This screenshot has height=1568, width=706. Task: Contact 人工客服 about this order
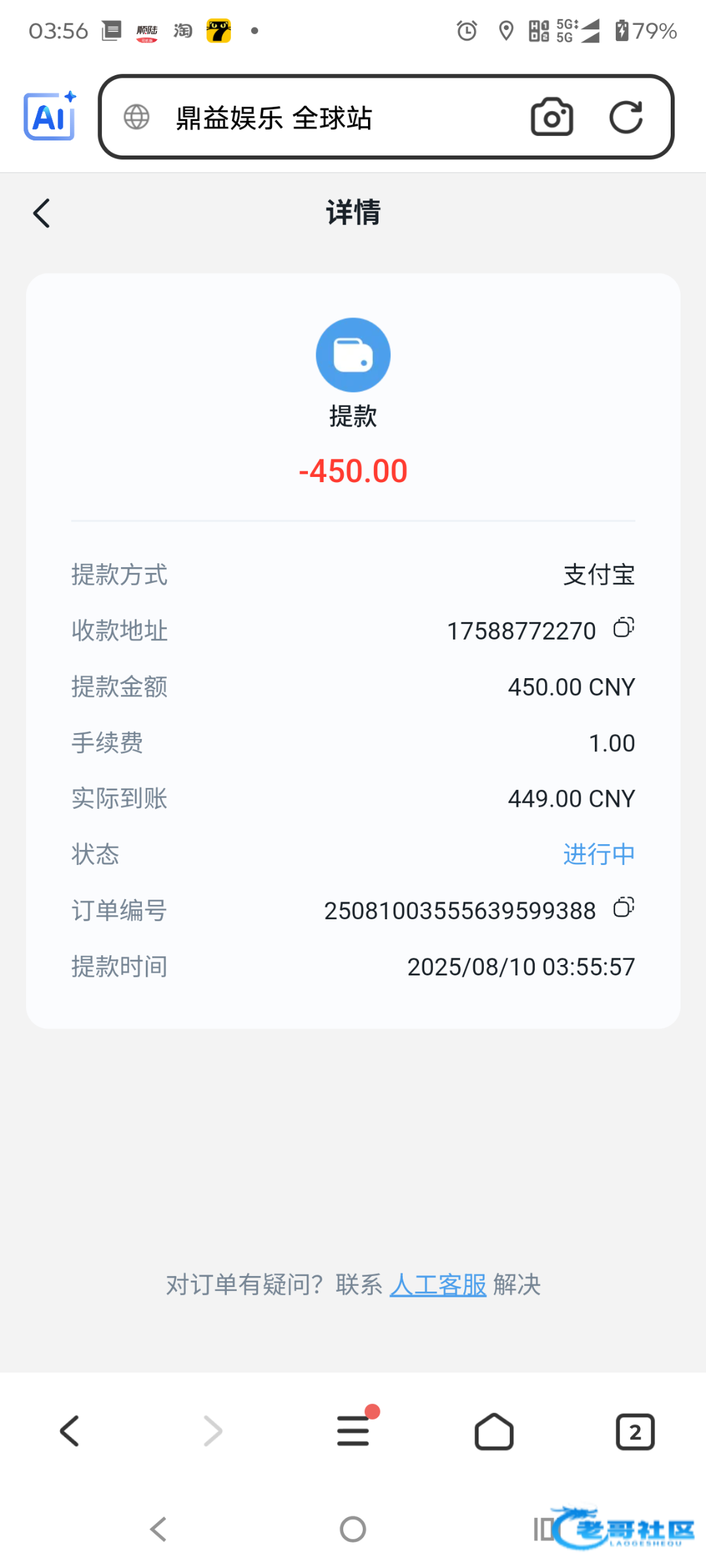pyautogui.click(x=438, y=1285)
